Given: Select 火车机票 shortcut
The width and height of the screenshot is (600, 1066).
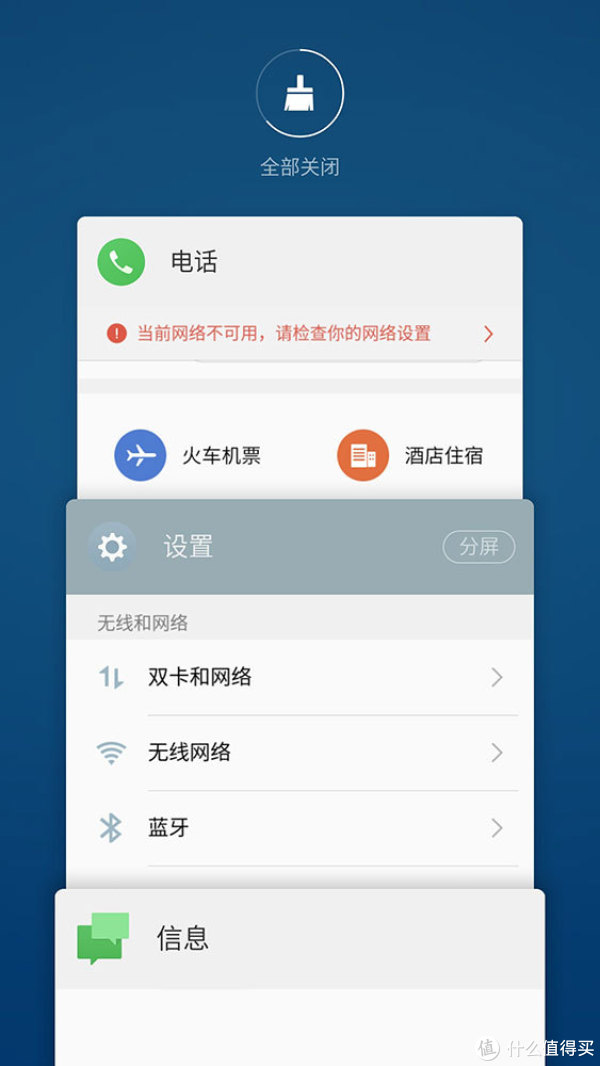Looking at the screenshot, I should (x=188, y=456).
